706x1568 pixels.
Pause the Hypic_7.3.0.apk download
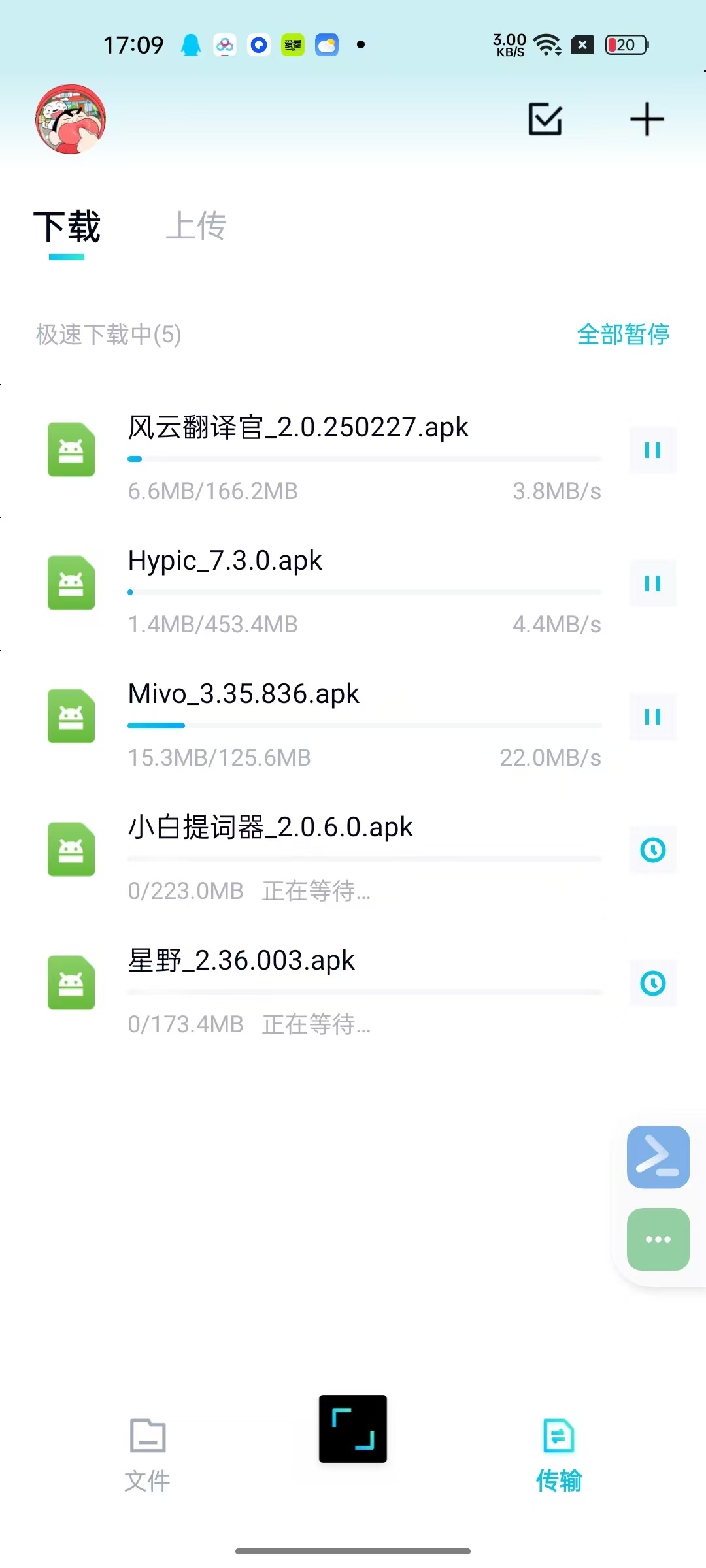pos(652,583)
